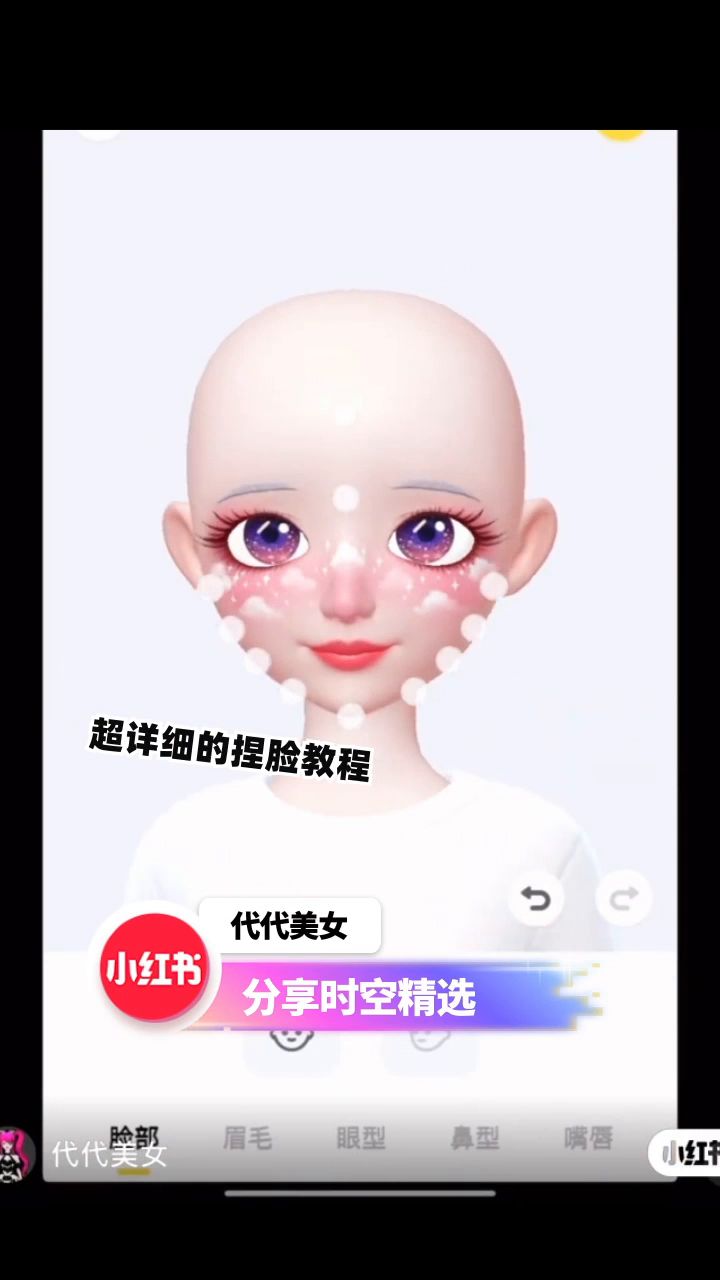Switch to the 眉毛 tab
This screenshot has width=720, height=1280.
point(247,1139)
